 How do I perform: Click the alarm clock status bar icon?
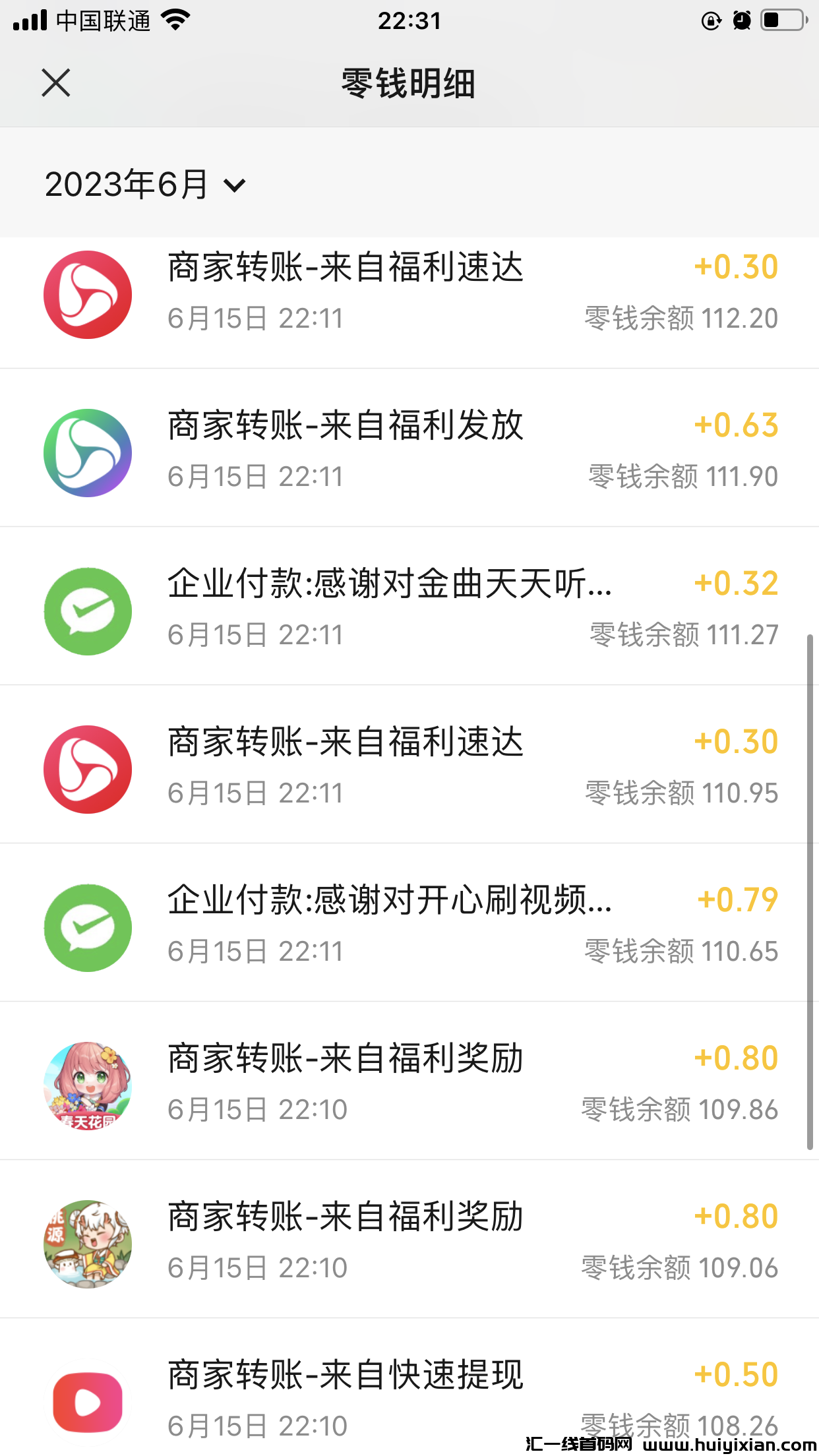point(741,21)
